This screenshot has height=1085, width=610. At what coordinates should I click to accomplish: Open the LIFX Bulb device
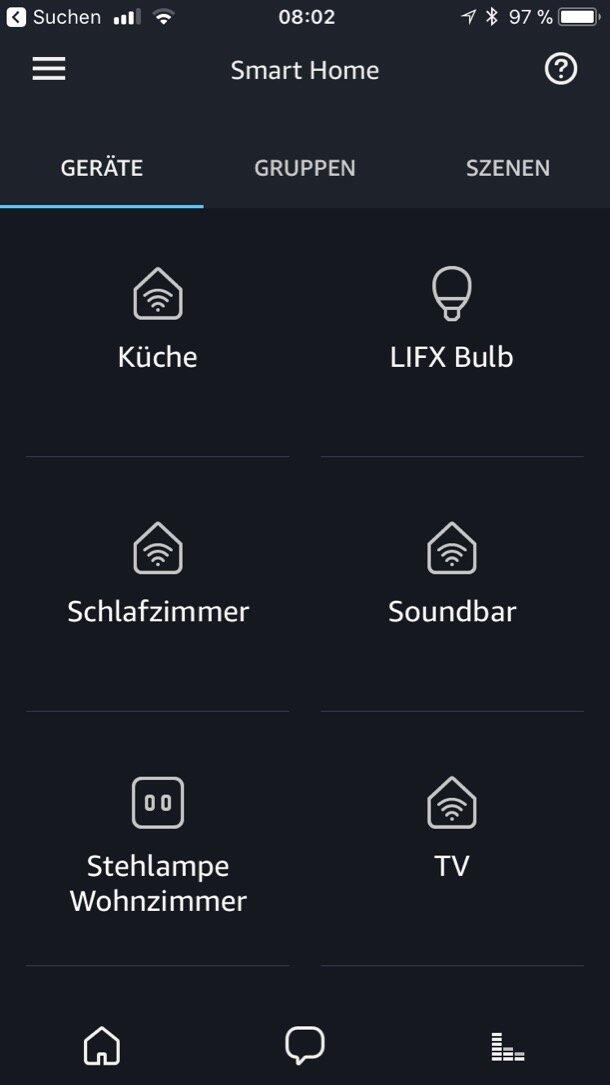pyautogui.click(x=452, y=322)
